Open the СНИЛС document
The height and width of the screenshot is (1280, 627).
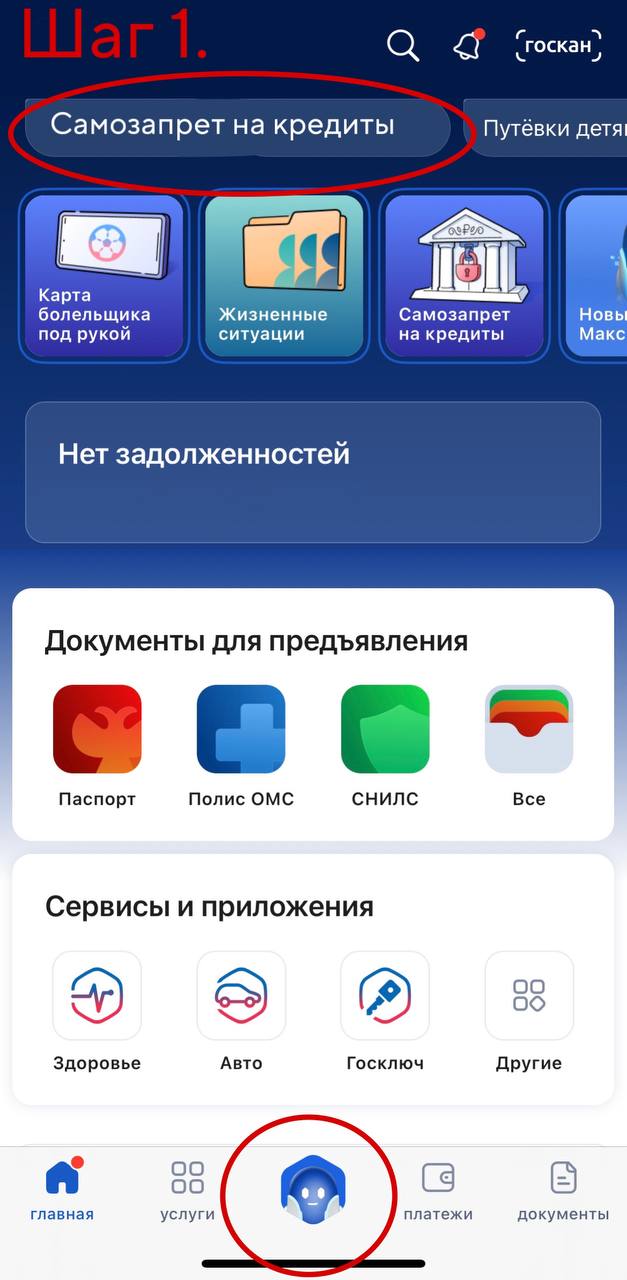385,745
